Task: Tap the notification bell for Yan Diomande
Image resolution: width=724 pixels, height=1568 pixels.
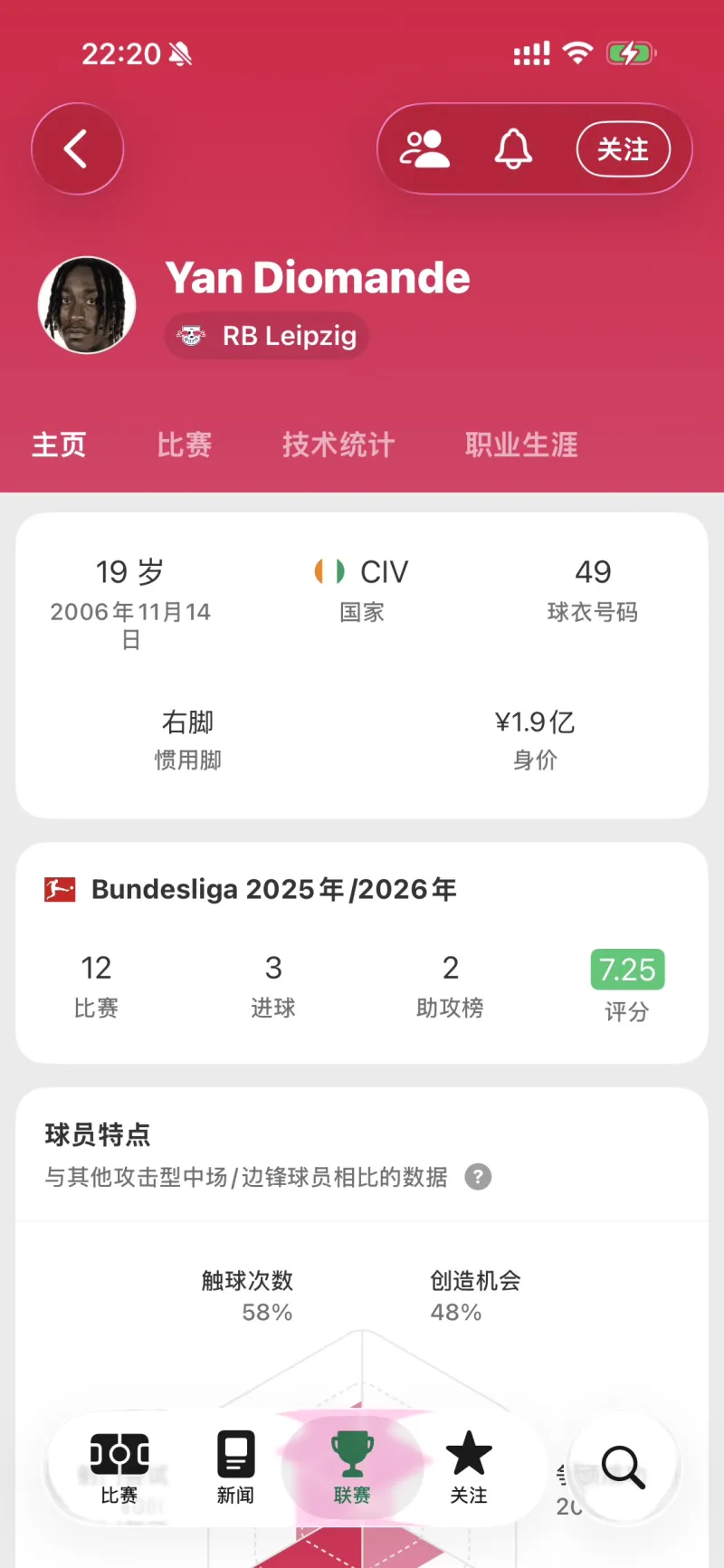Action: [x=513, y=149]
